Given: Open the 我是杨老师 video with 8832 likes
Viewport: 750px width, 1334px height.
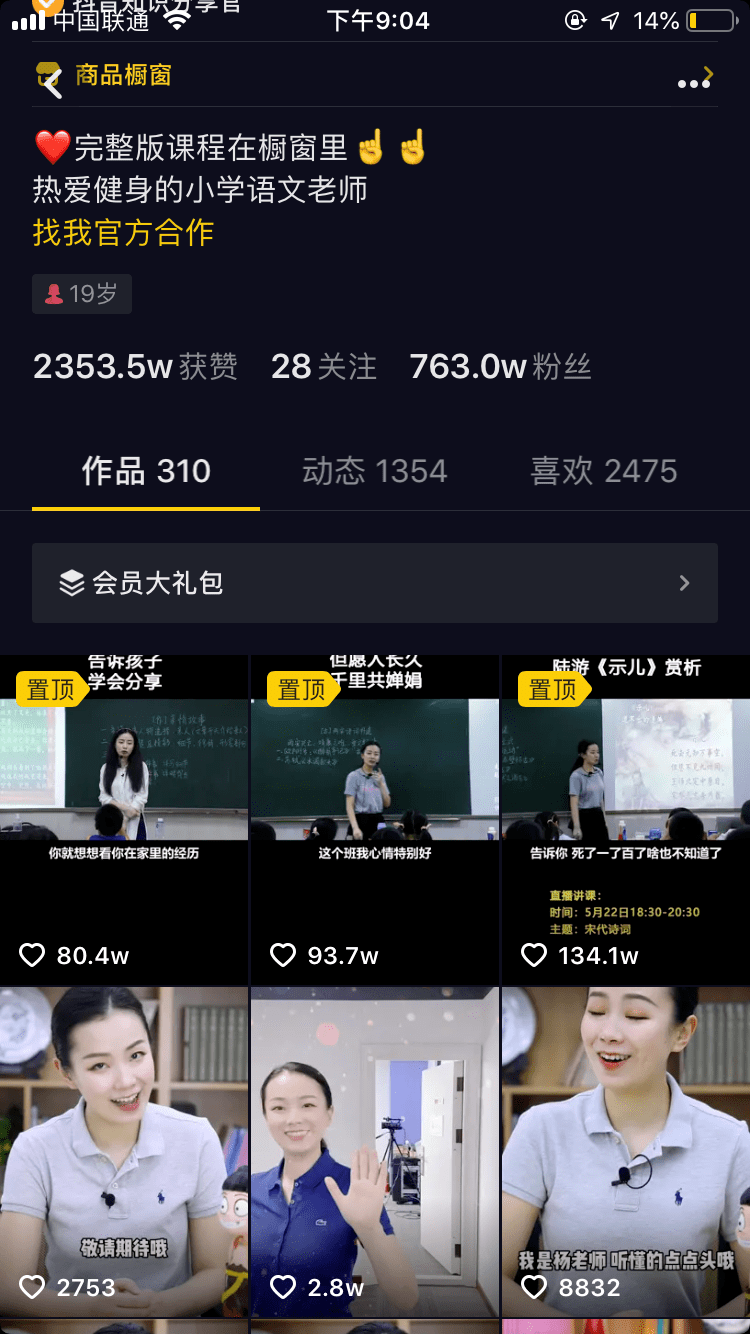Looking at the screenshot, I should click(x=626, y=1152).
